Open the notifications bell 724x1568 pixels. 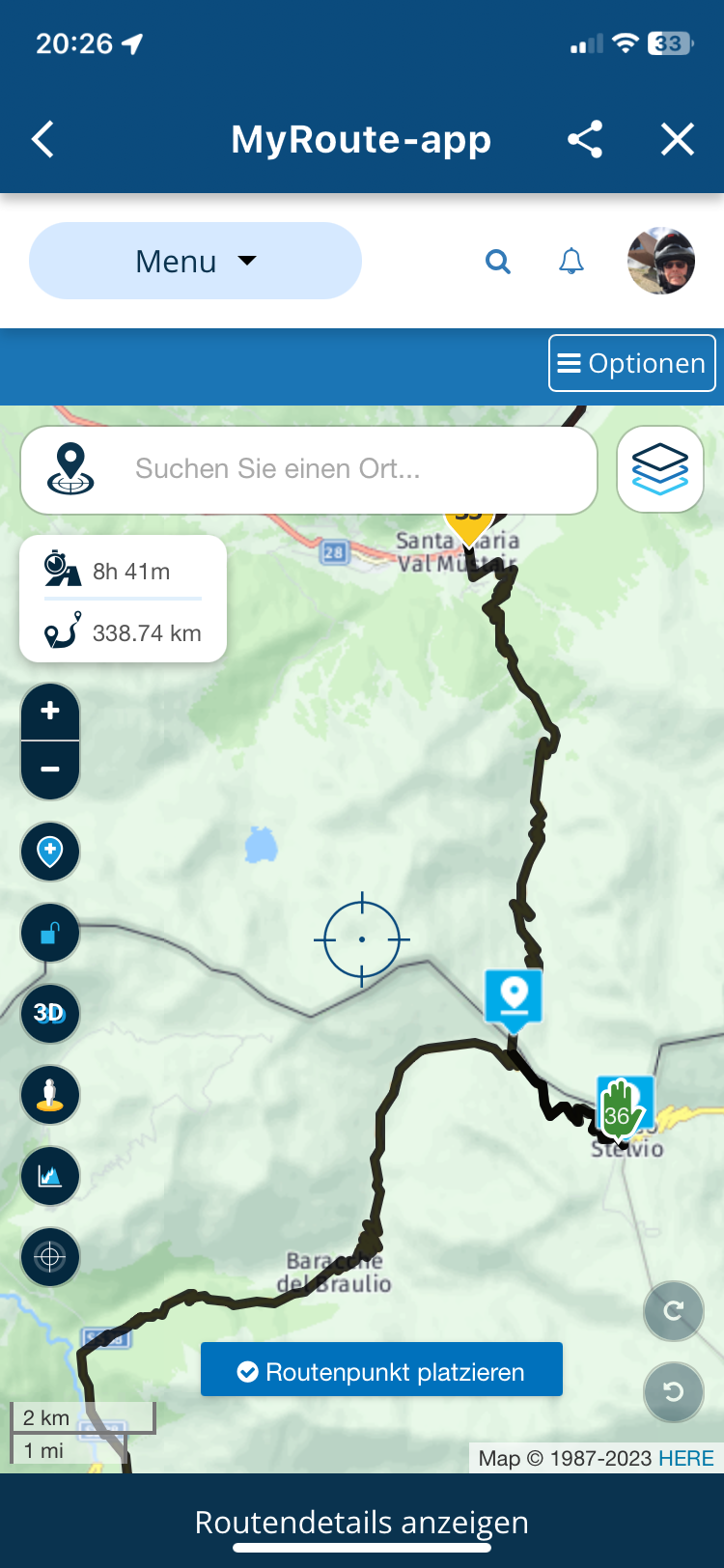pos(571,261)
